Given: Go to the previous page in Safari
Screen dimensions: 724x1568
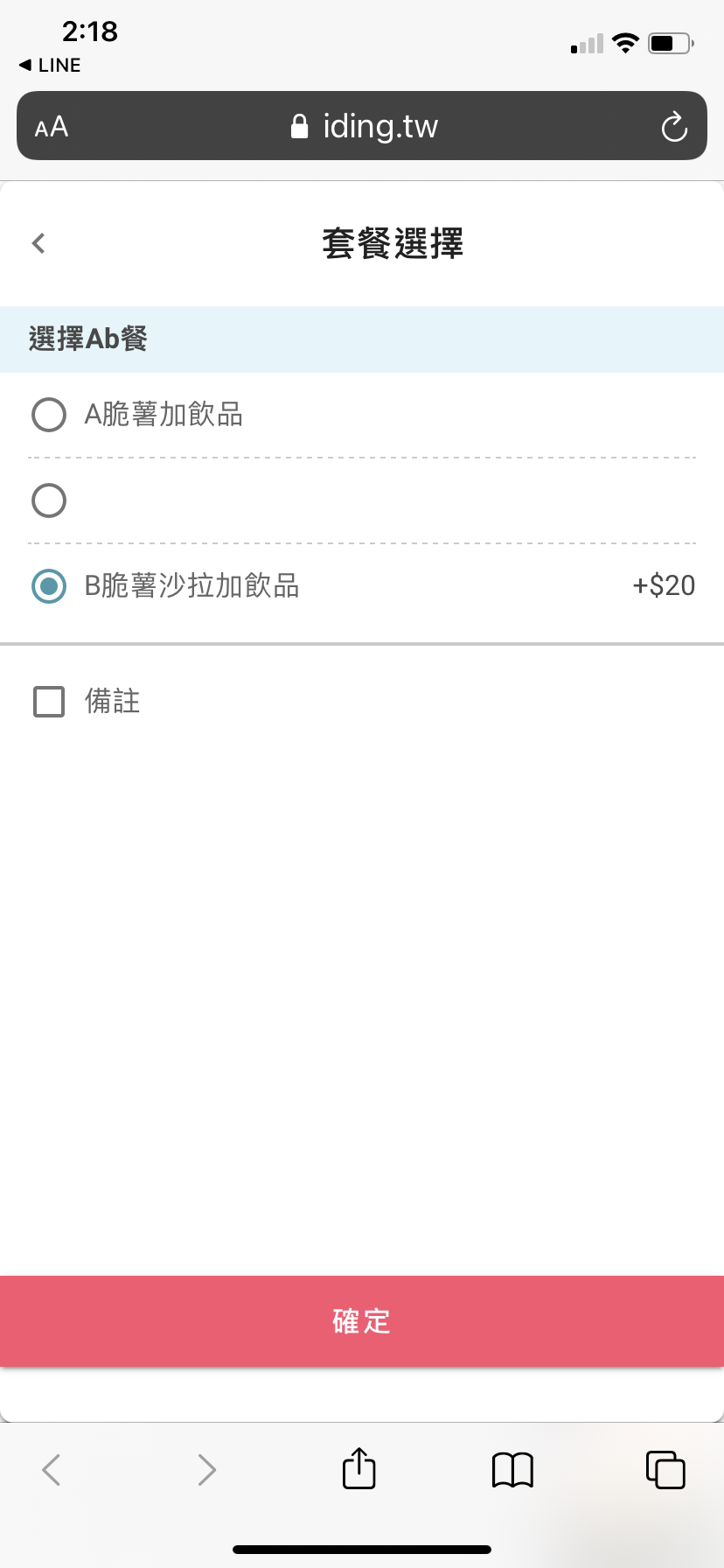Looking at the screenshot, I should click(x=52, y=1469).
